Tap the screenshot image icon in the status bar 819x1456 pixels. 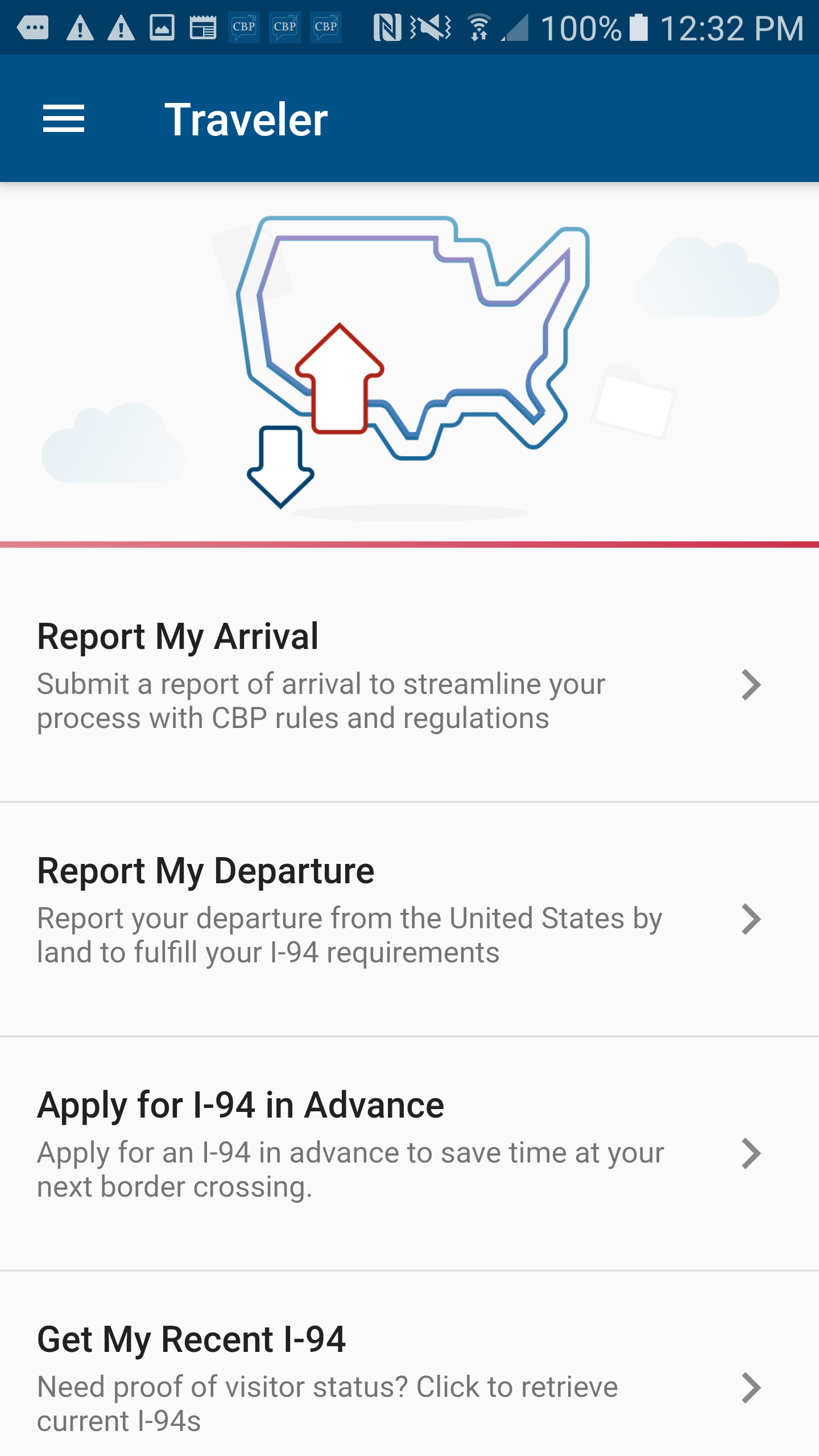point(161,26)
